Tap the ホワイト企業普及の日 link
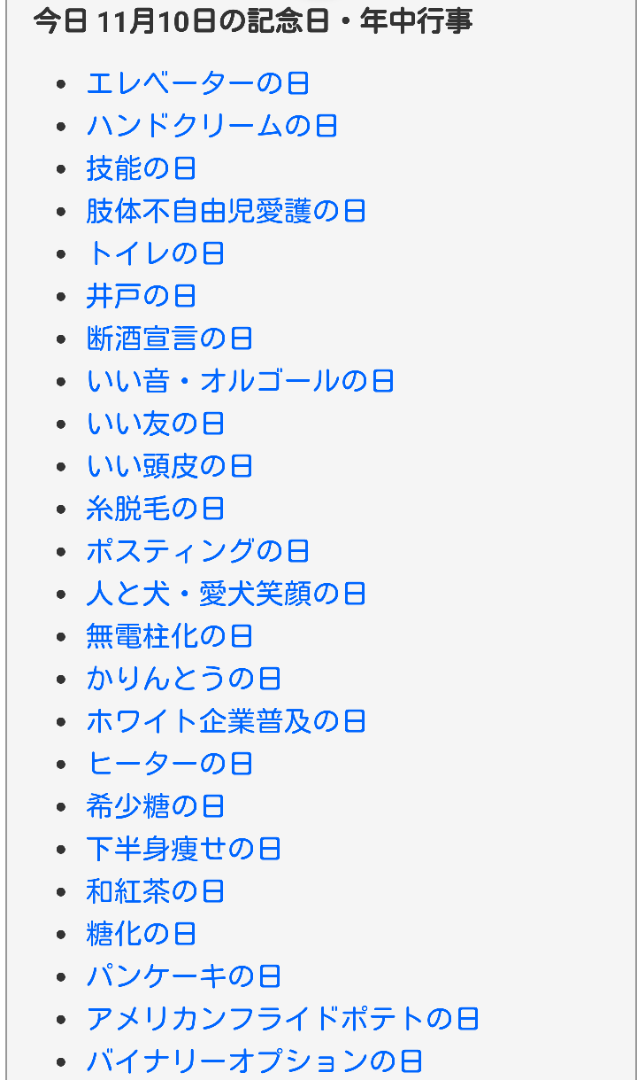Image resolution: width=637 pixels, height=1080 pixels. click(x=226, y=721)
